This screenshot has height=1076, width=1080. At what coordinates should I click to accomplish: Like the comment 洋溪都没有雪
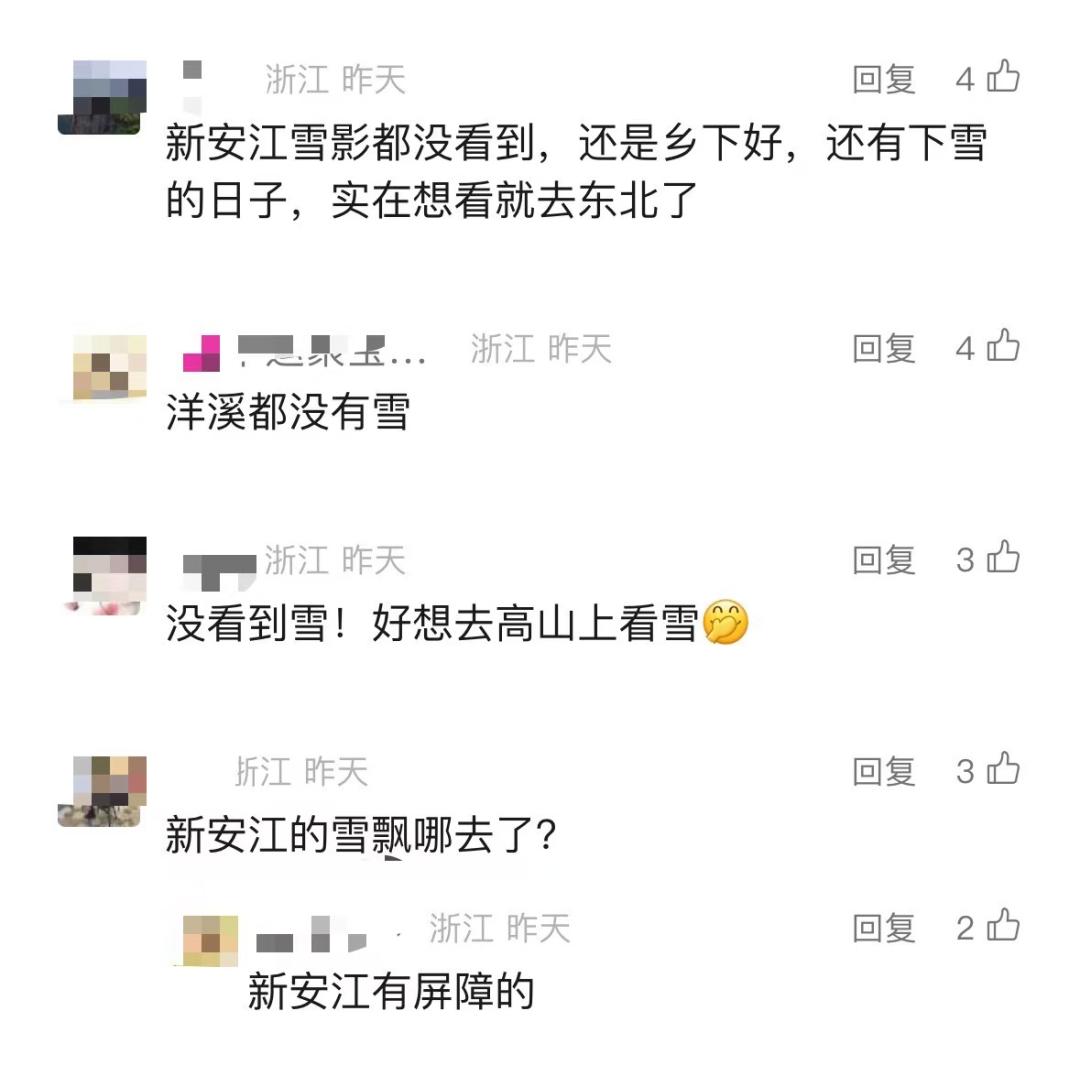1003,345
